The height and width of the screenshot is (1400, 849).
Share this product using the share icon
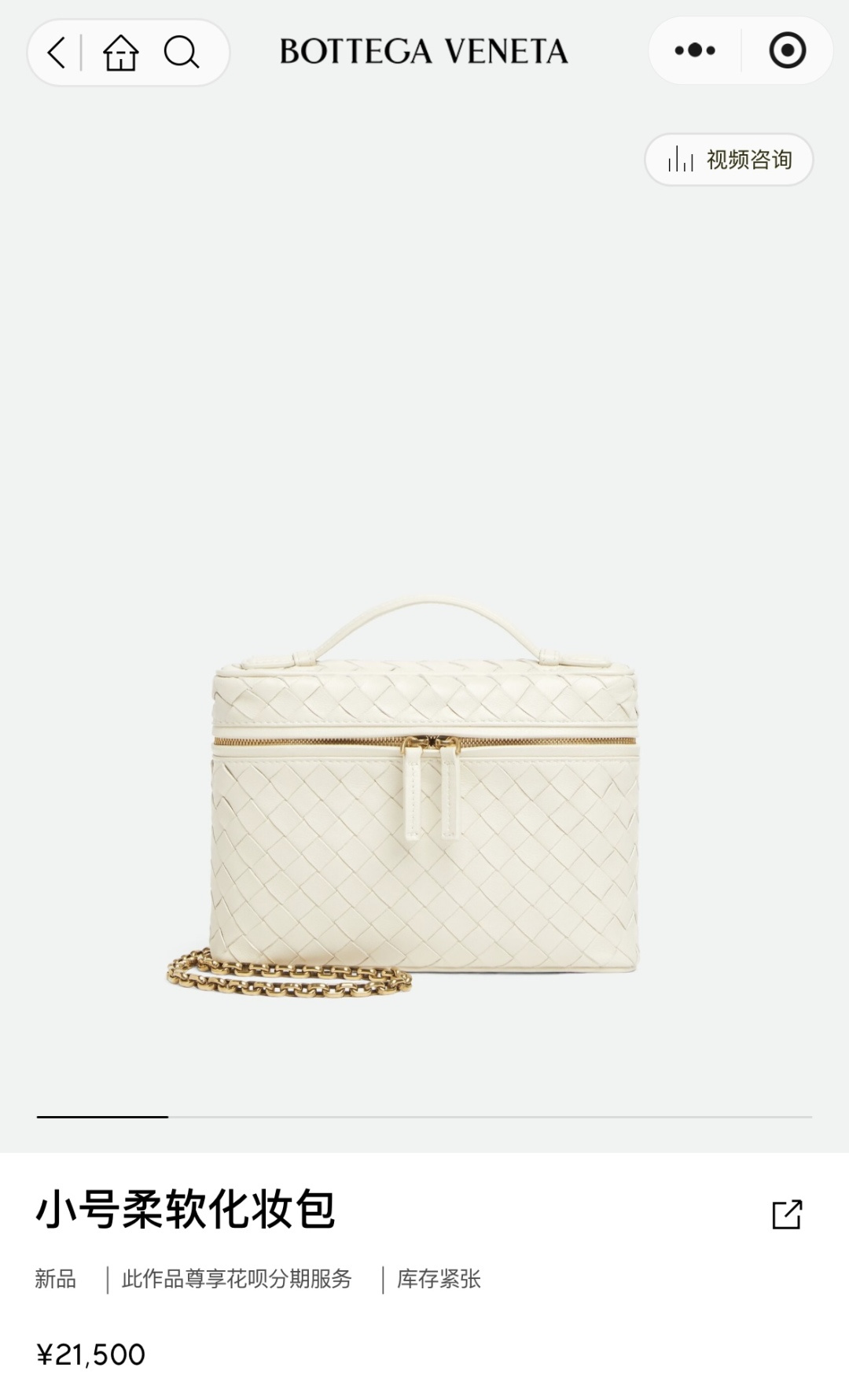[786, 1214]
